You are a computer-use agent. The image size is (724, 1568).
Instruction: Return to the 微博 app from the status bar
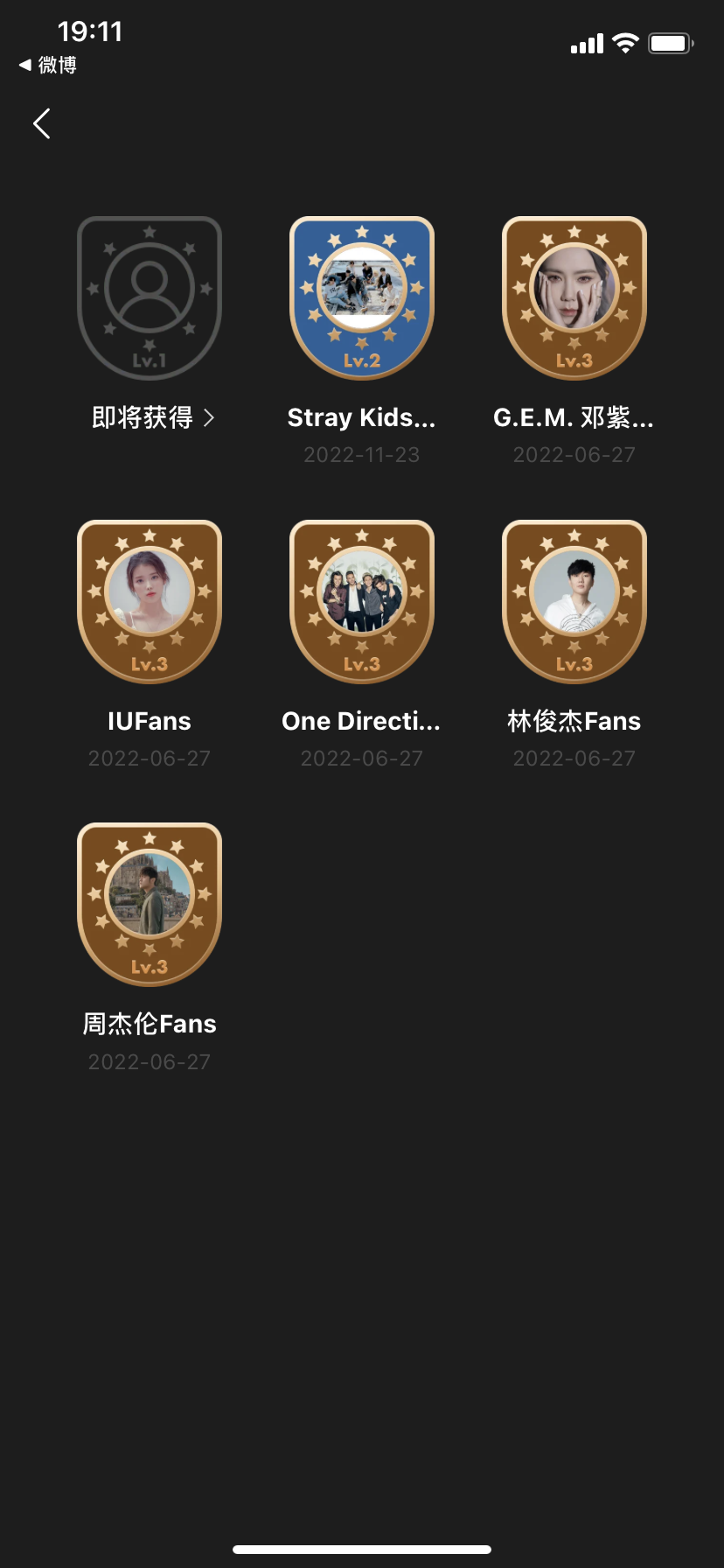pos(49,65)
